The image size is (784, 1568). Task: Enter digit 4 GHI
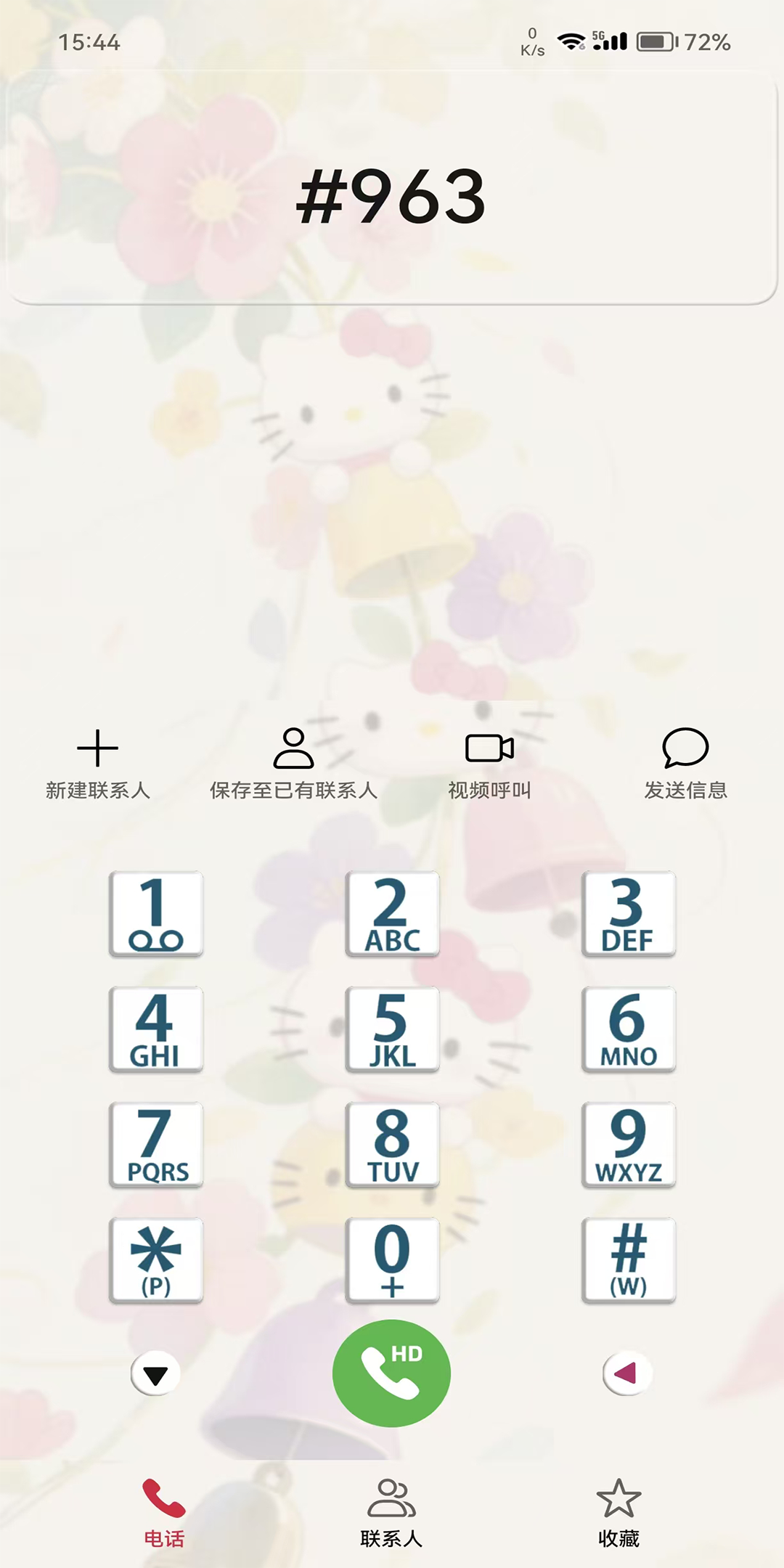[156, 1029]
